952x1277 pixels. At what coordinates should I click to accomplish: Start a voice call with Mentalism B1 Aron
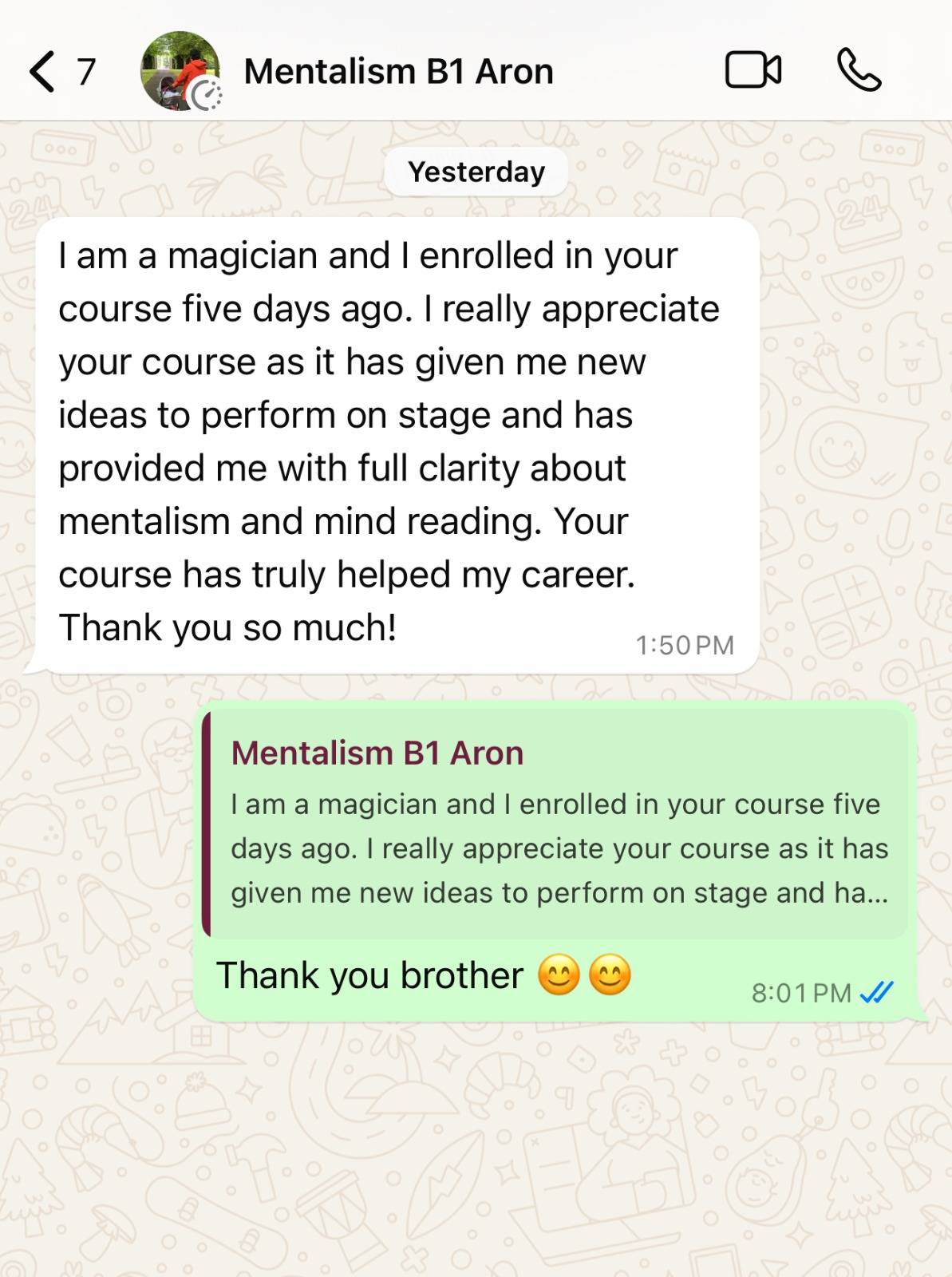(x=859, y=70)
